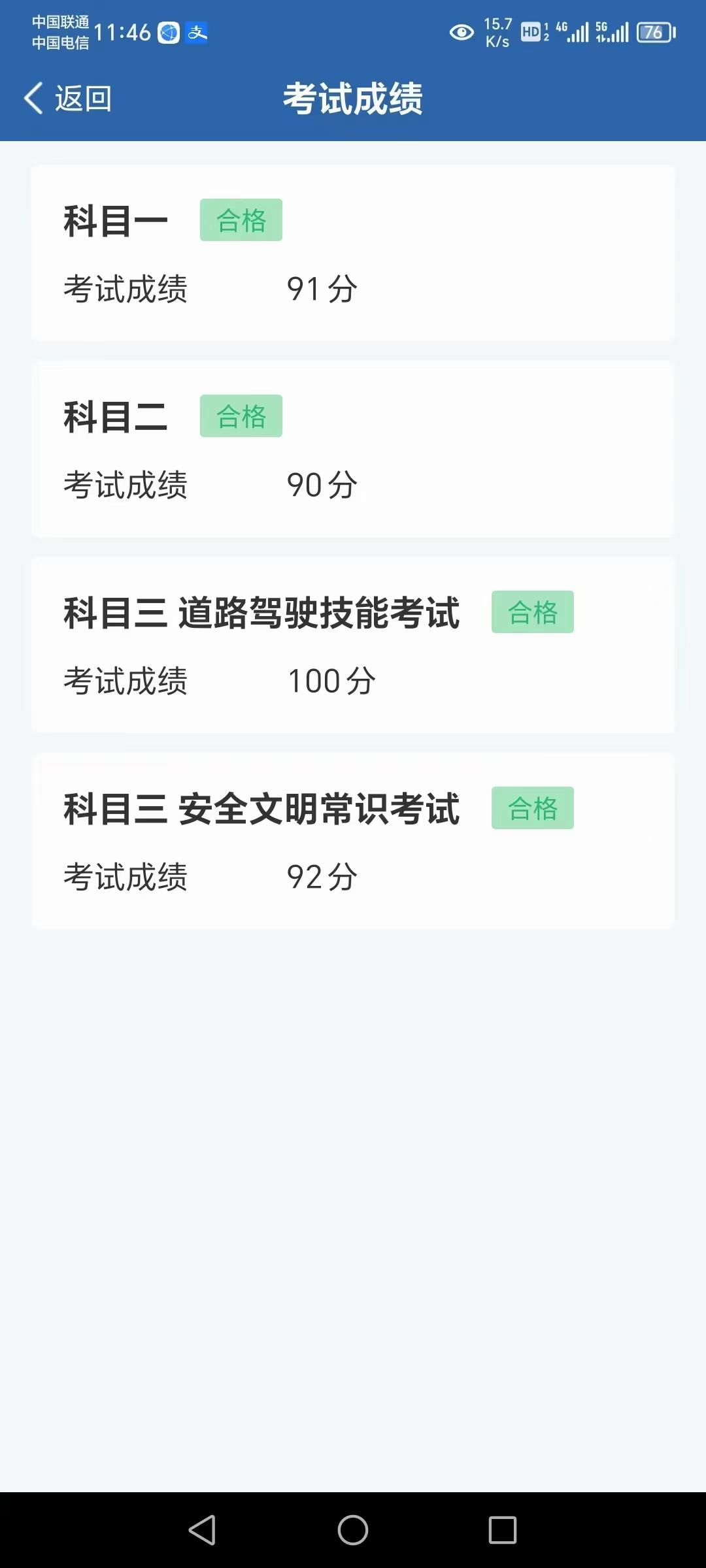Open the 科目三 安全文明常识考试 card
Viewport: 706px width, 1568px height.
(x=353, y=841)
